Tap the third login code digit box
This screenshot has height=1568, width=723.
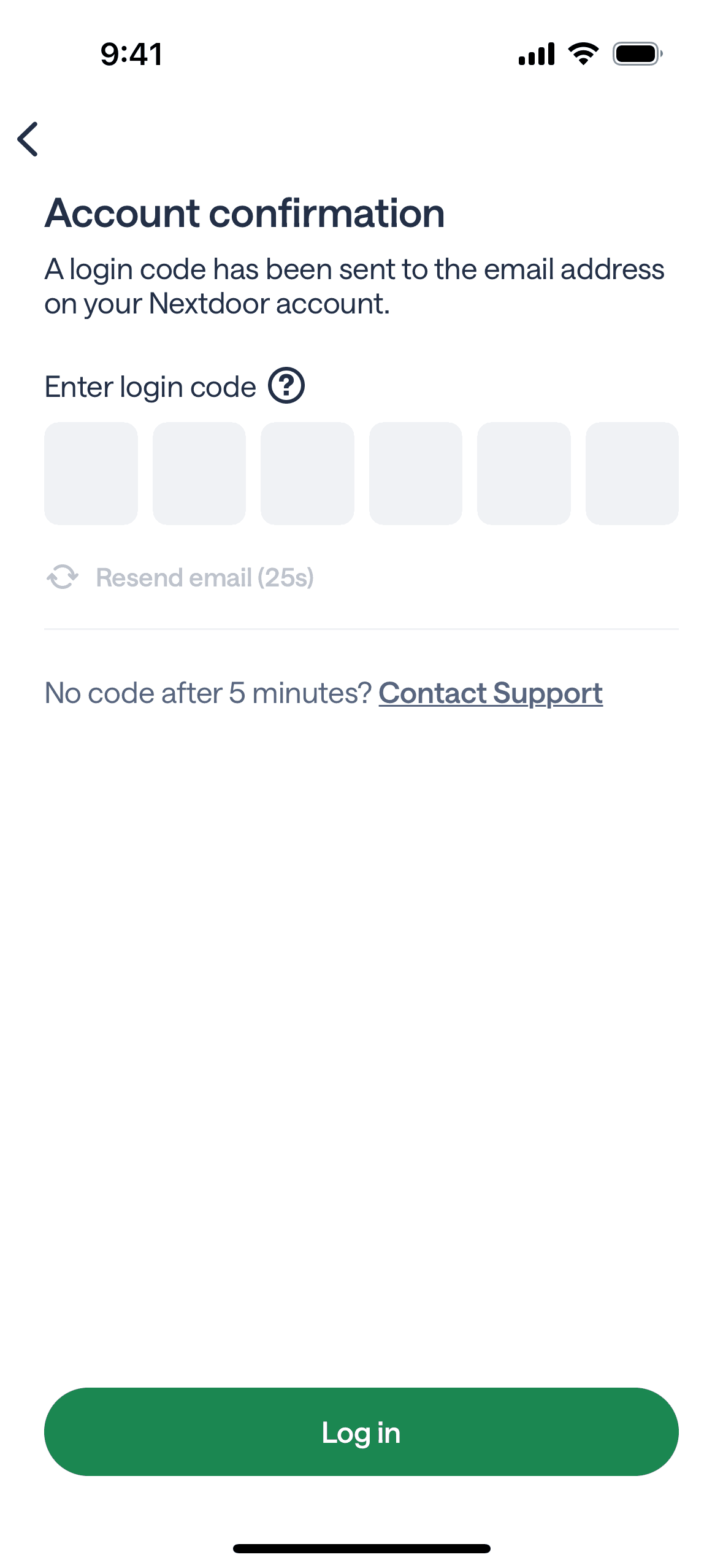(307, 473)
